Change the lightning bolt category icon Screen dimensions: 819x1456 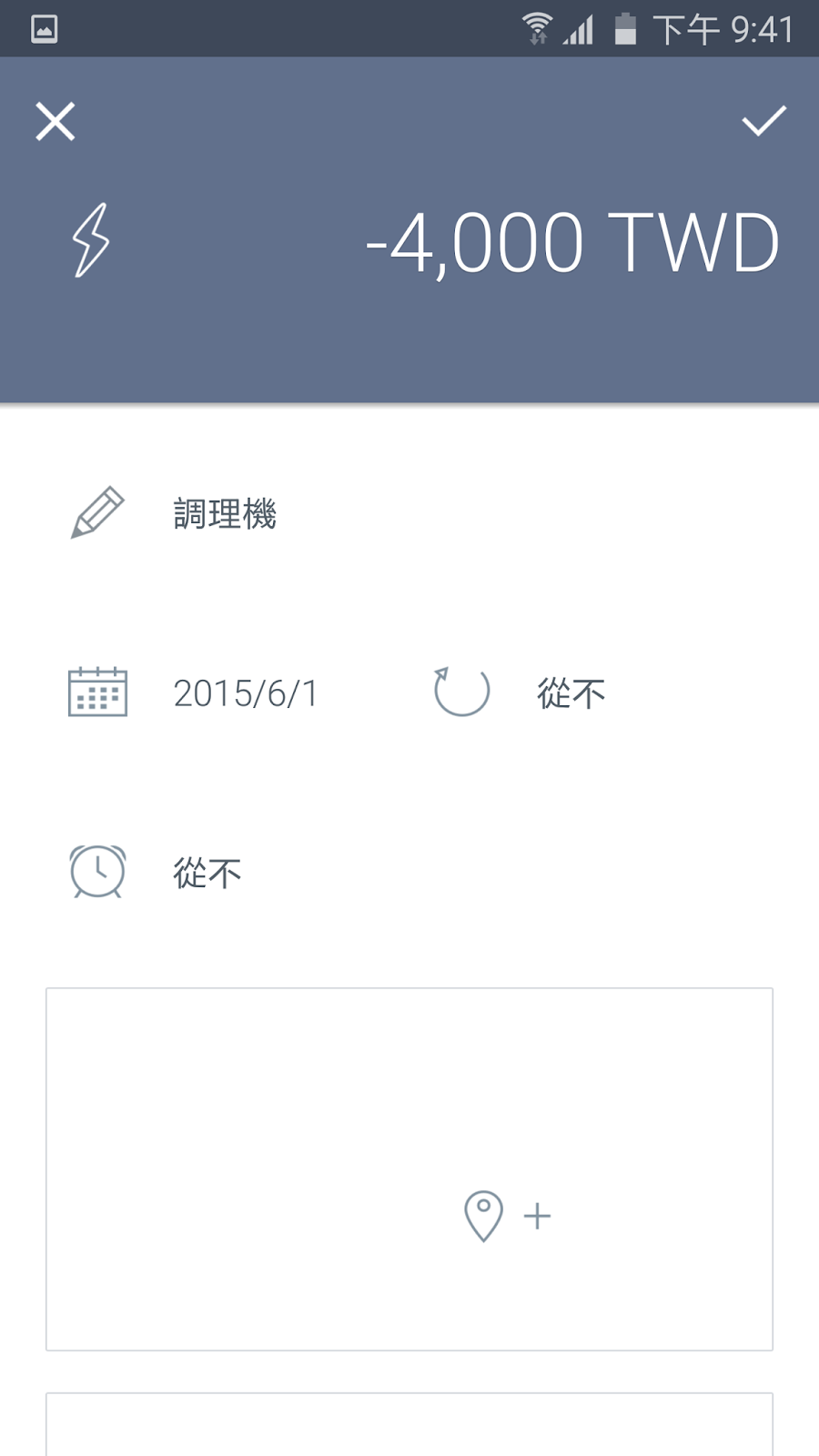[91, 240]
